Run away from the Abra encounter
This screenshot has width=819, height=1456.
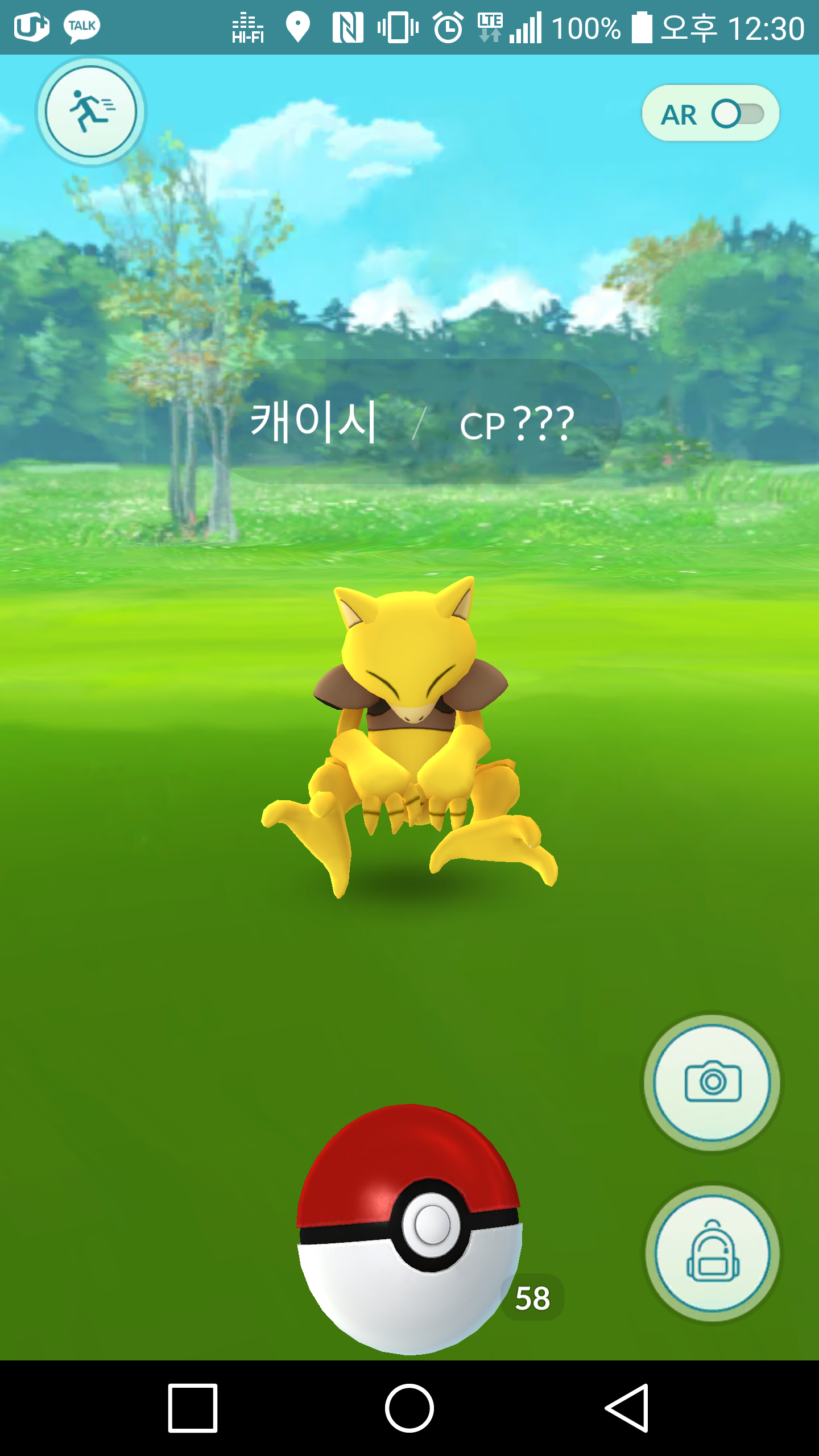pos(91,111)
